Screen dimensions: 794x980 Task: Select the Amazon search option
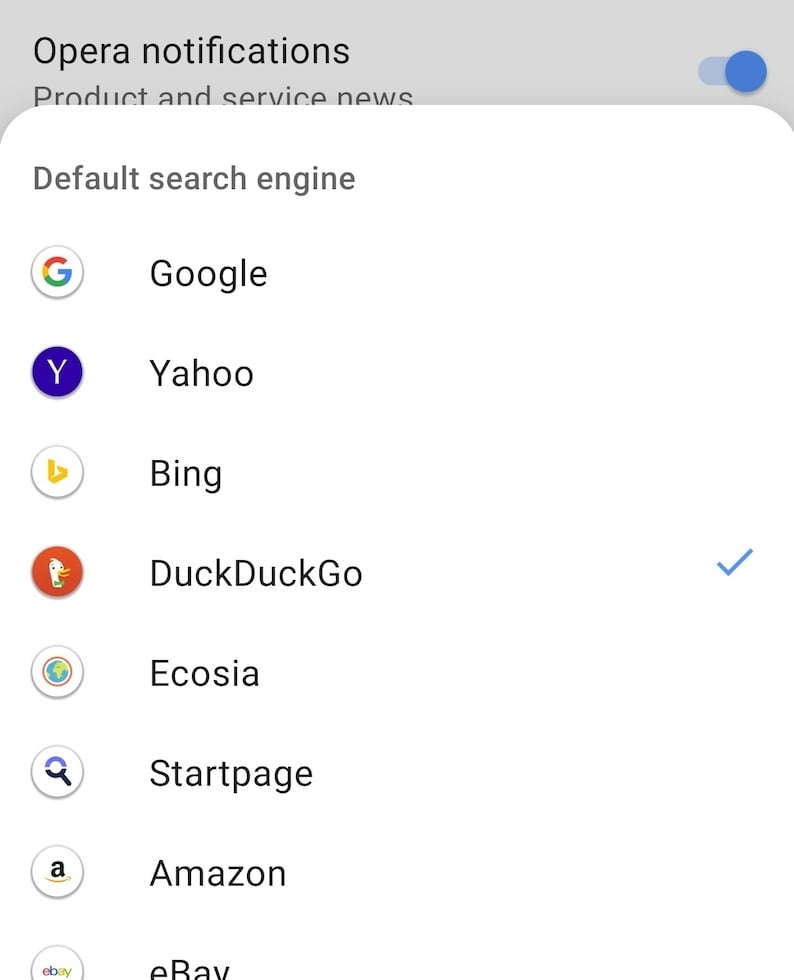pyautogui.click(x=217, y=872)
